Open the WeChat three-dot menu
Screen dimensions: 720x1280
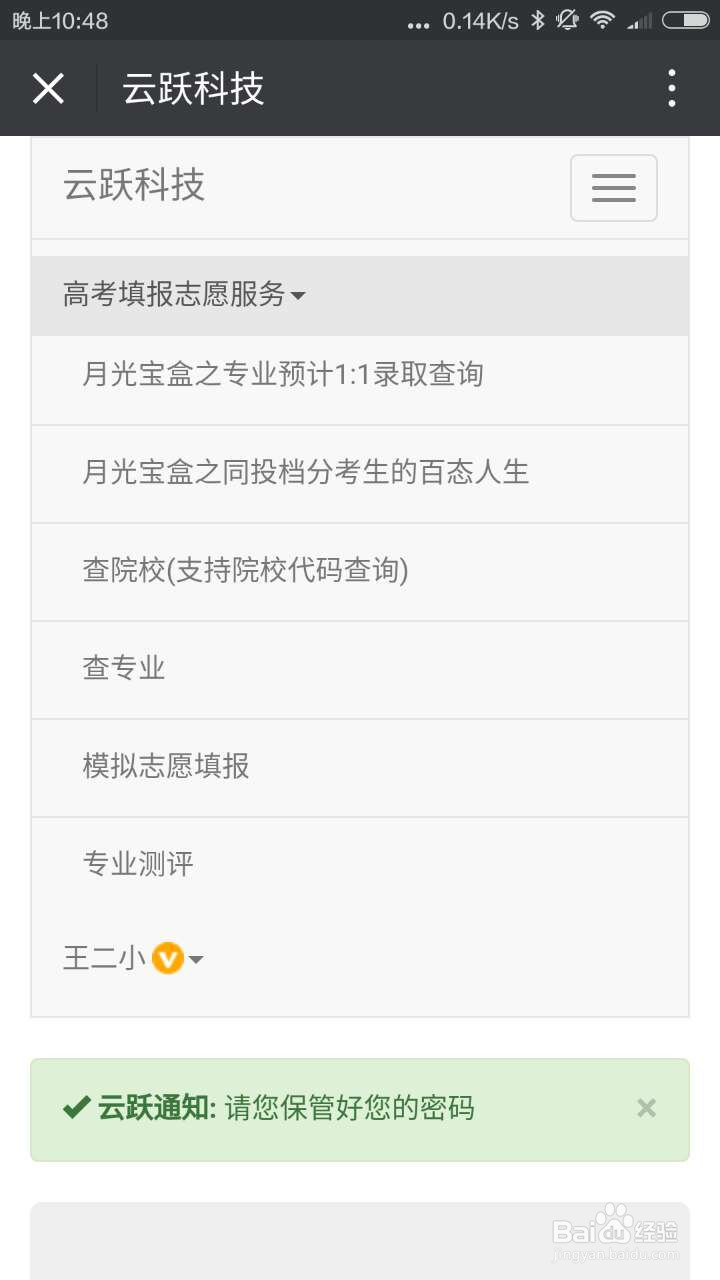(670, 88)
